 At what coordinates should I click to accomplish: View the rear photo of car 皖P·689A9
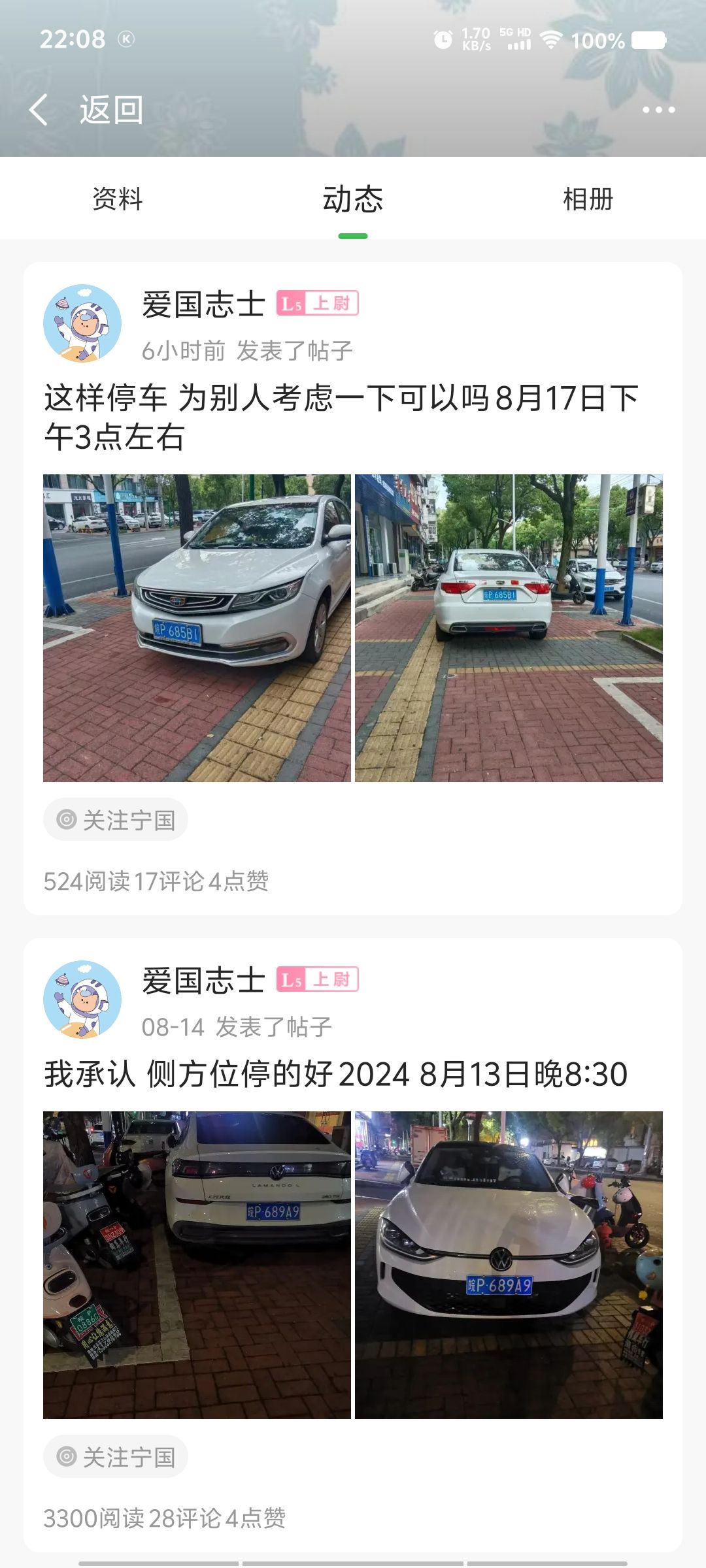click(x=197, y=1265)
